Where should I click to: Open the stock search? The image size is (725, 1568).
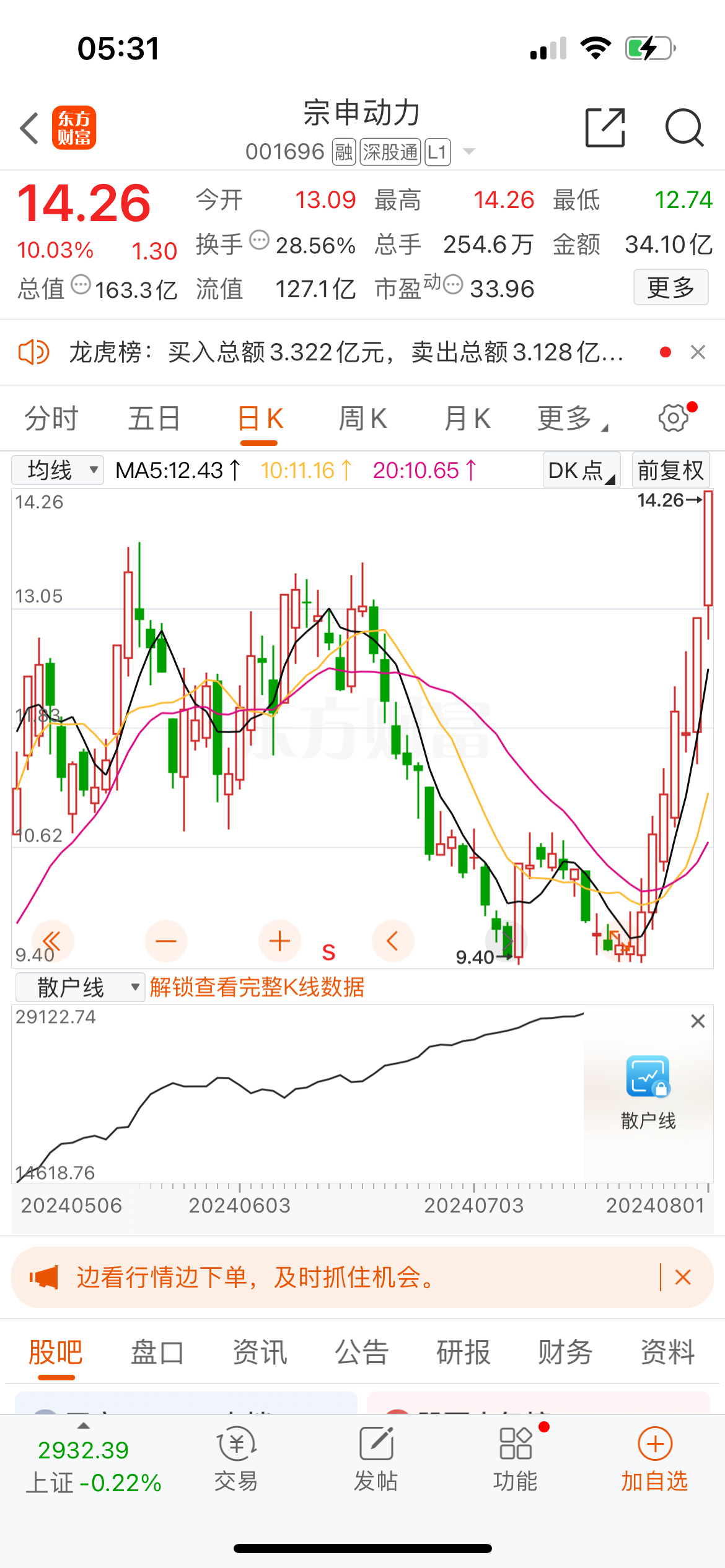point(684,128)
